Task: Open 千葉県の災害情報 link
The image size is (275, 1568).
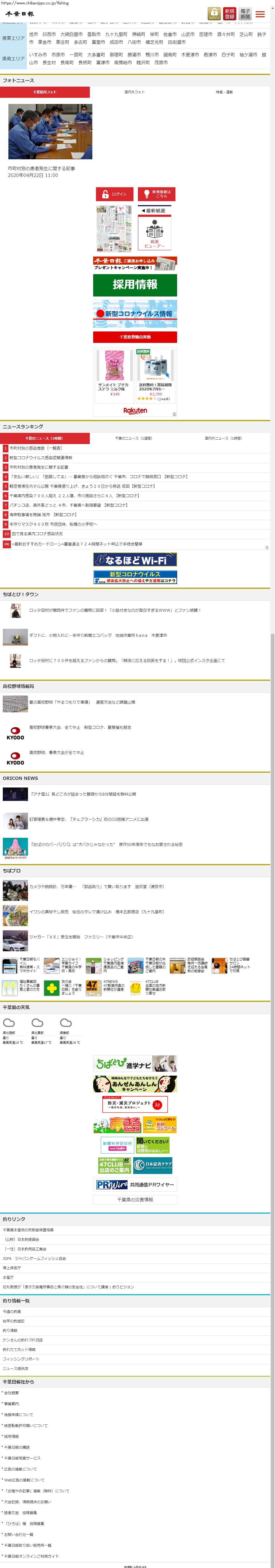Action: [x=135, y=1200]
